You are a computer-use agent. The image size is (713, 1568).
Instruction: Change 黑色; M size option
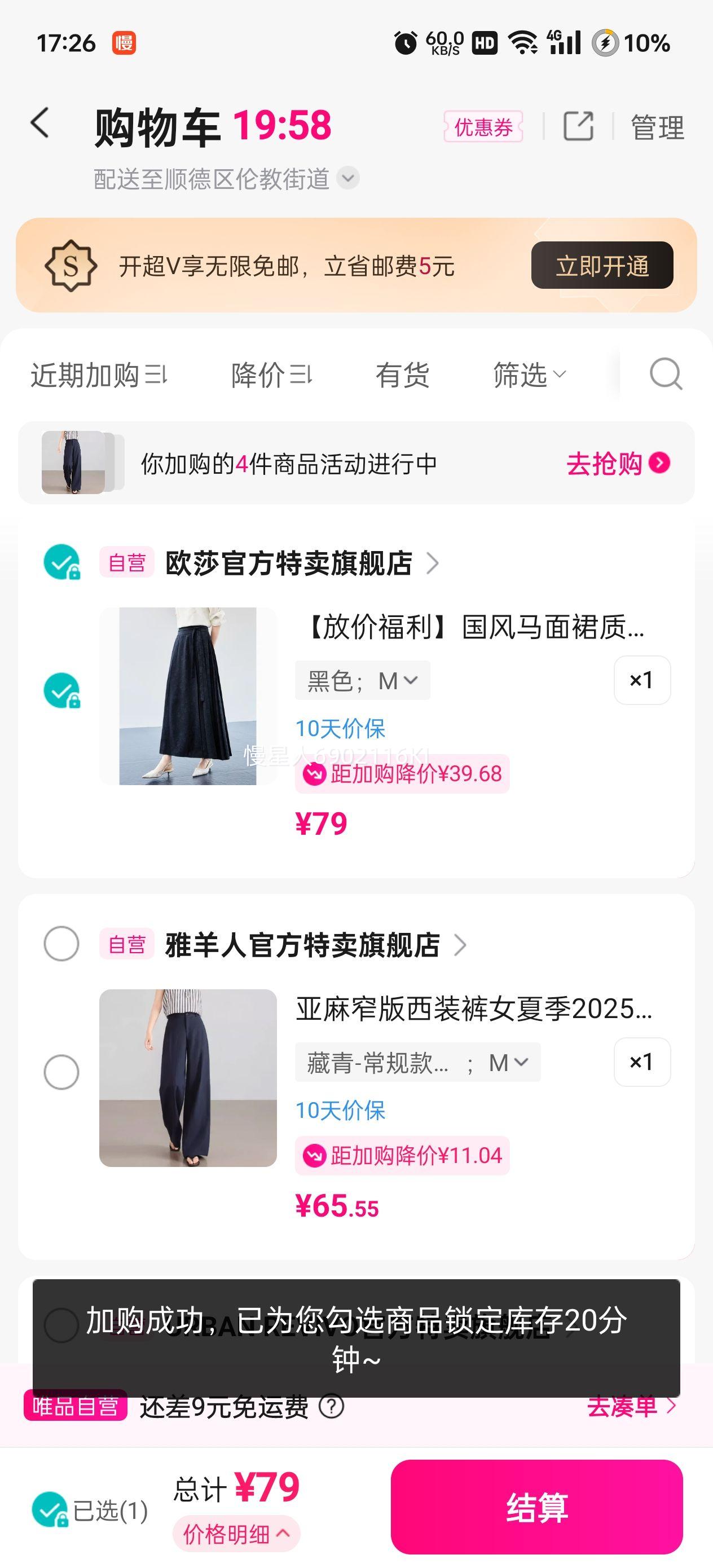coord(362,681)
